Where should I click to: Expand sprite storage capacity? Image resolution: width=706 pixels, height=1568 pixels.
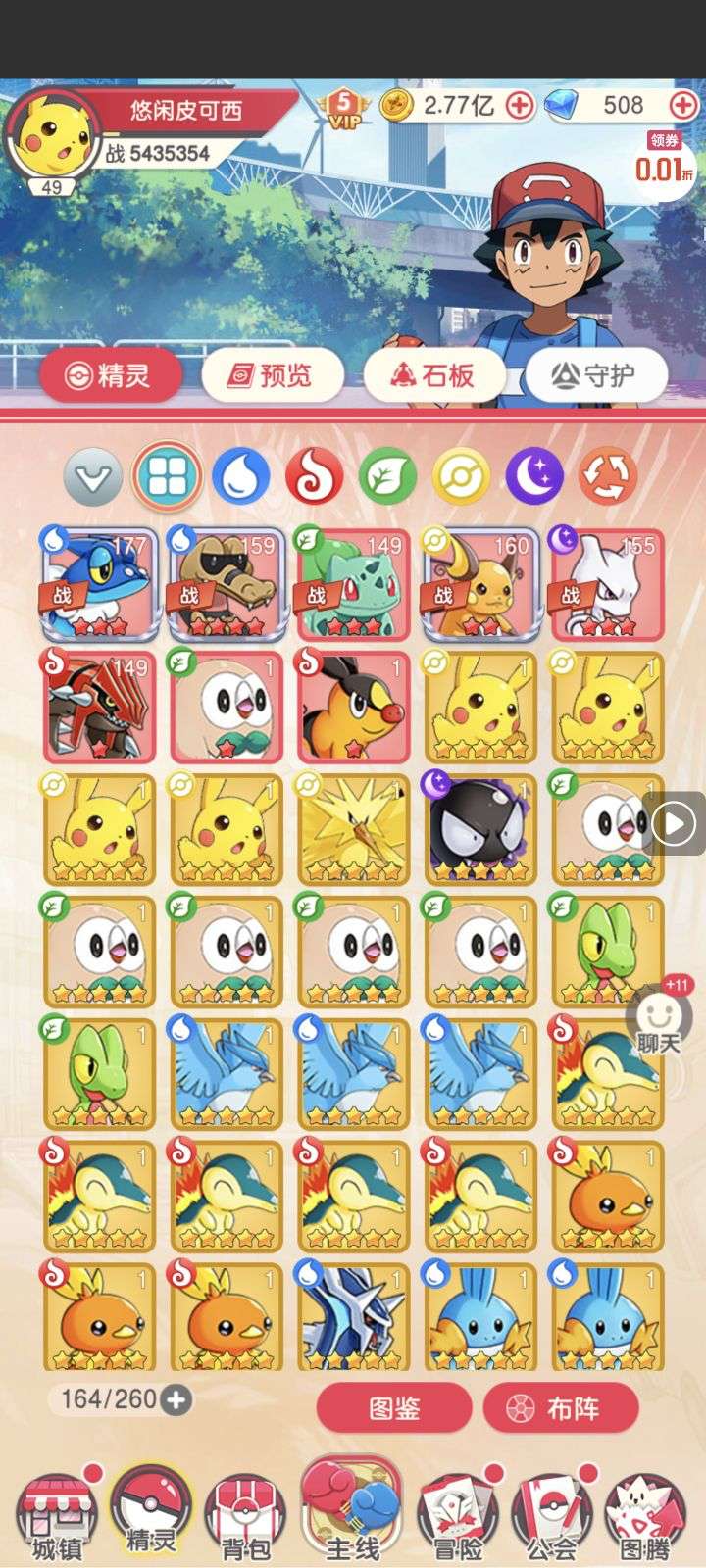(x=176, y=1400)
